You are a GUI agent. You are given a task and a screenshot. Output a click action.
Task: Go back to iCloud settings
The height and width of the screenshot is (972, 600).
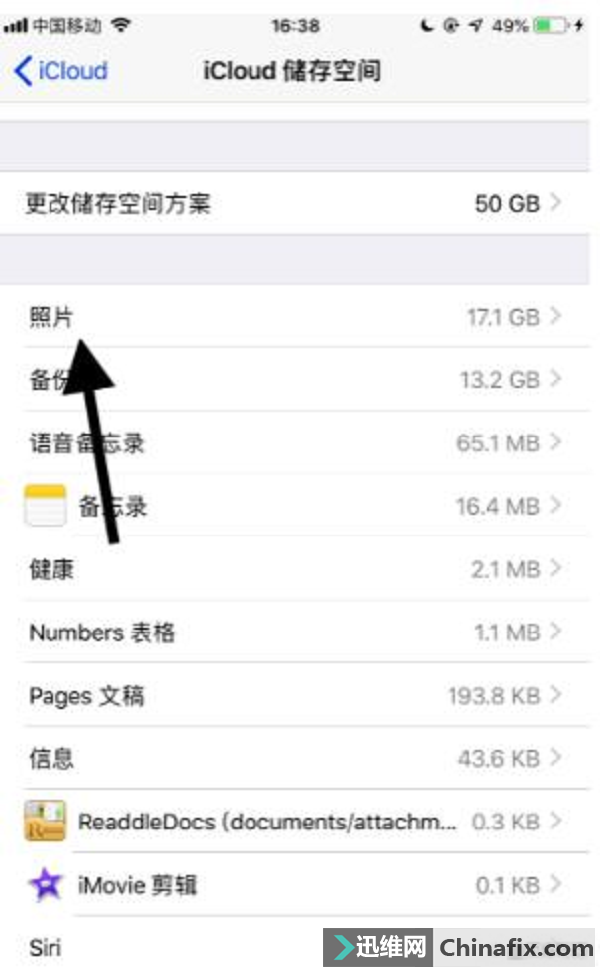click(x=61, y=71)
